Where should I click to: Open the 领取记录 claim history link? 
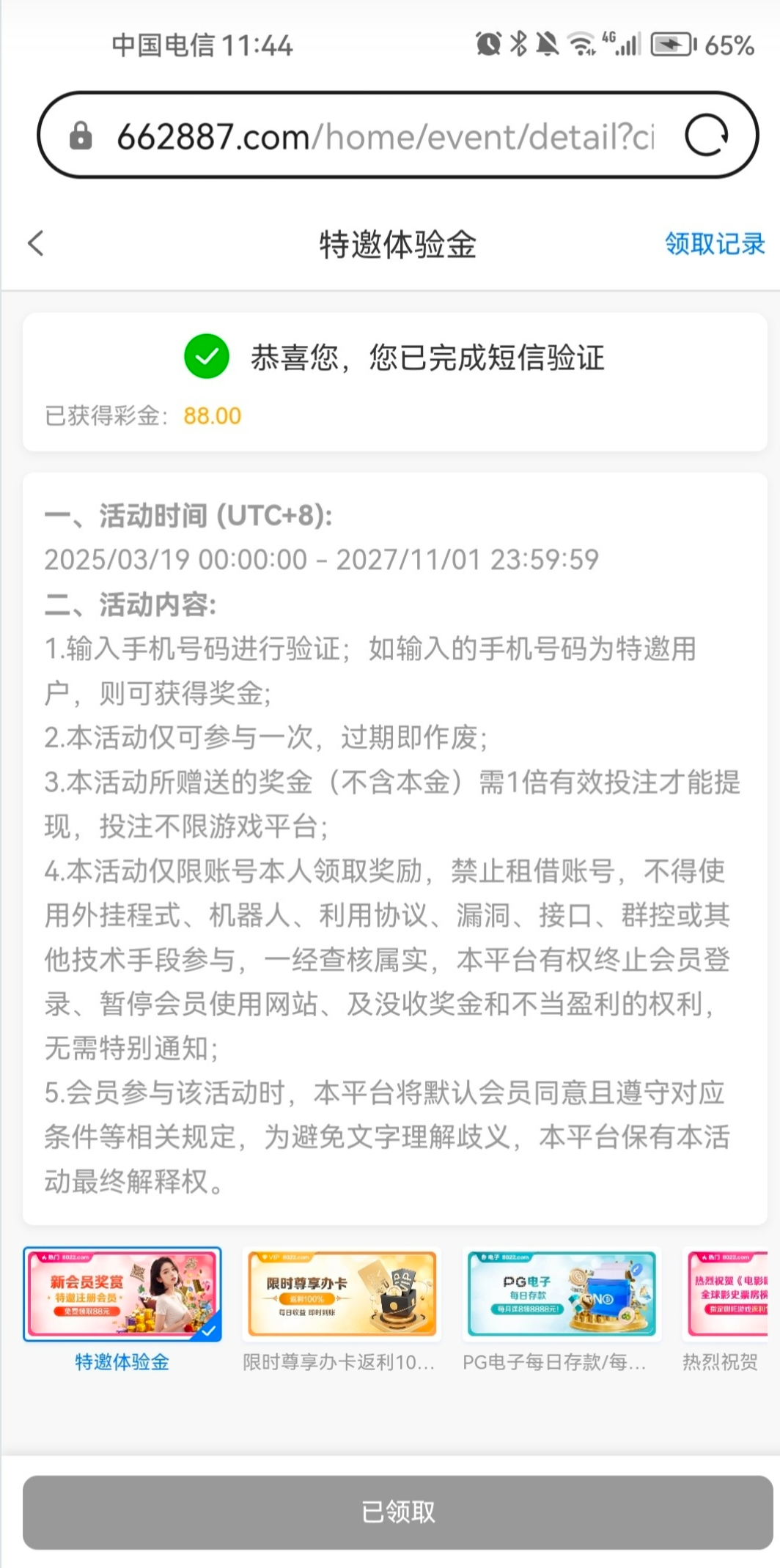714,244
